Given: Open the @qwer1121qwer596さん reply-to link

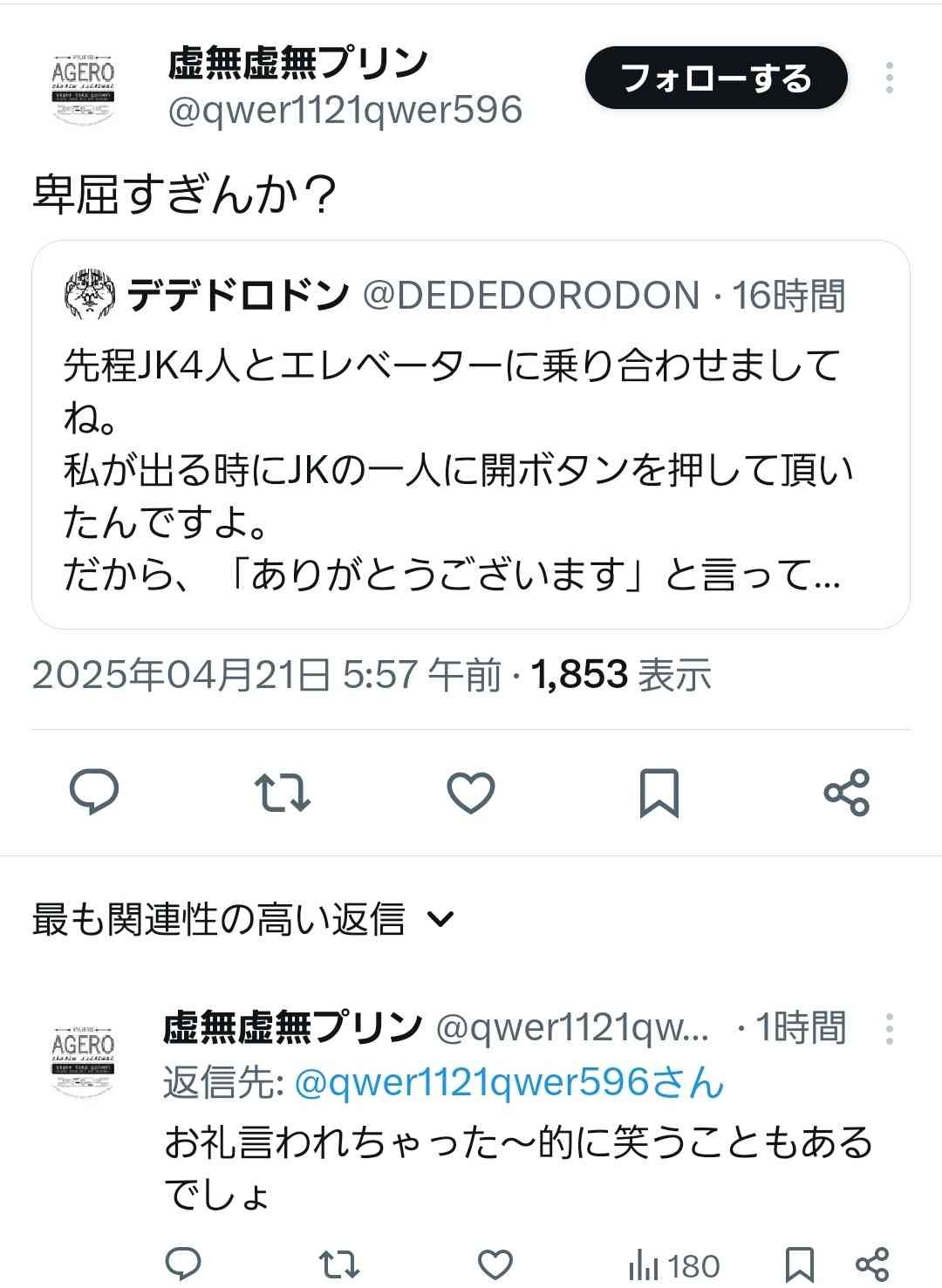Looking at the screenshot, I should coord(509,1083).
